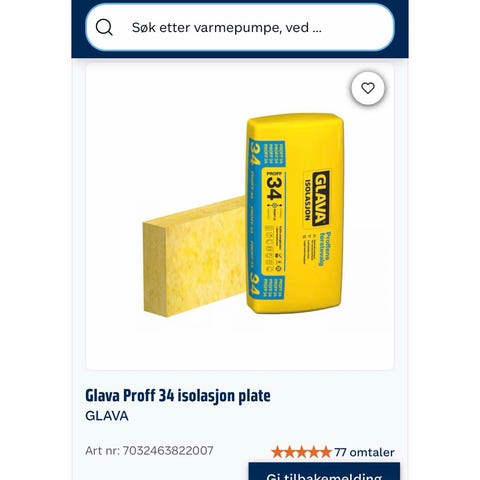Screen dimensions: 480x480
Task: Add Glava Proff 34 to favorites
Action: [x=368, y=88]
